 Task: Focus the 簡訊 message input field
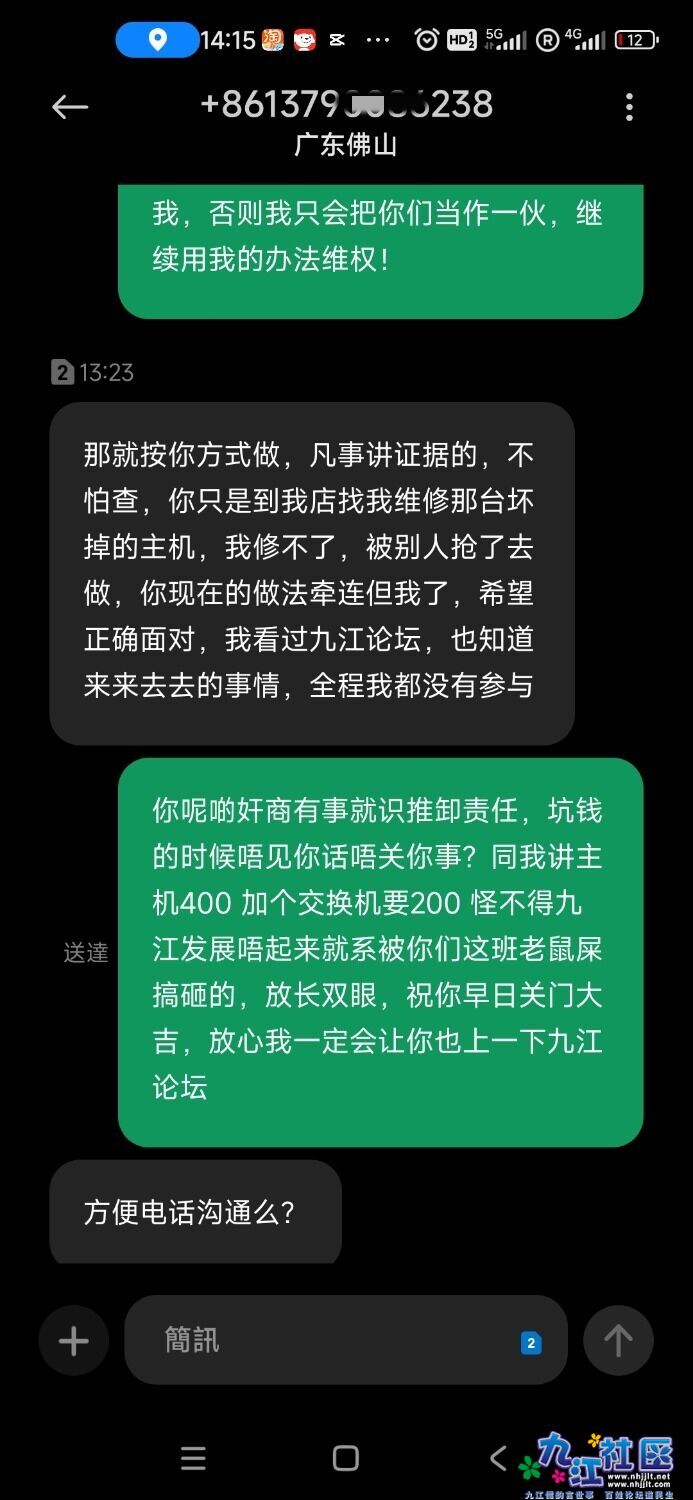(330, 1340)
